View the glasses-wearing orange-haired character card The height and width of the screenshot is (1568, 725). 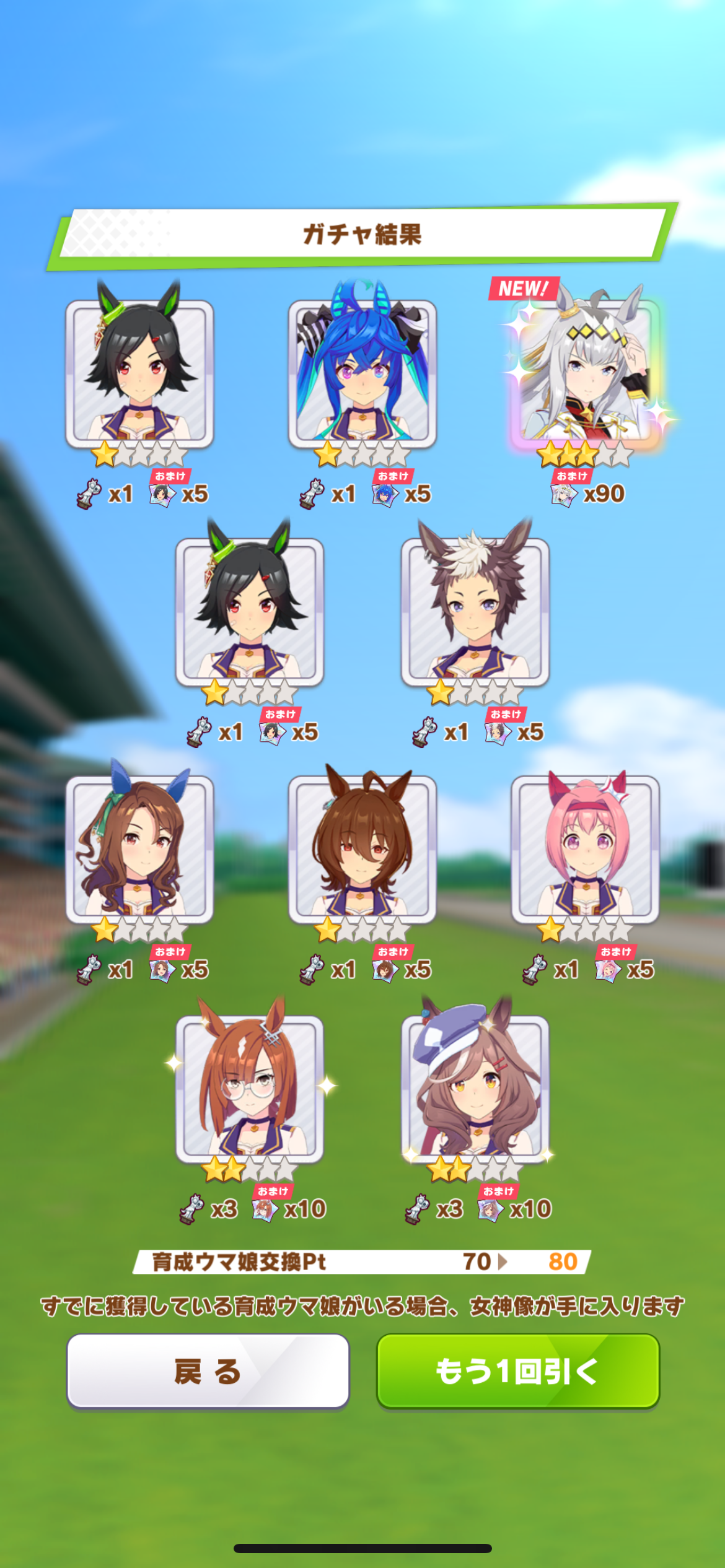click(x=250, y=1088)
